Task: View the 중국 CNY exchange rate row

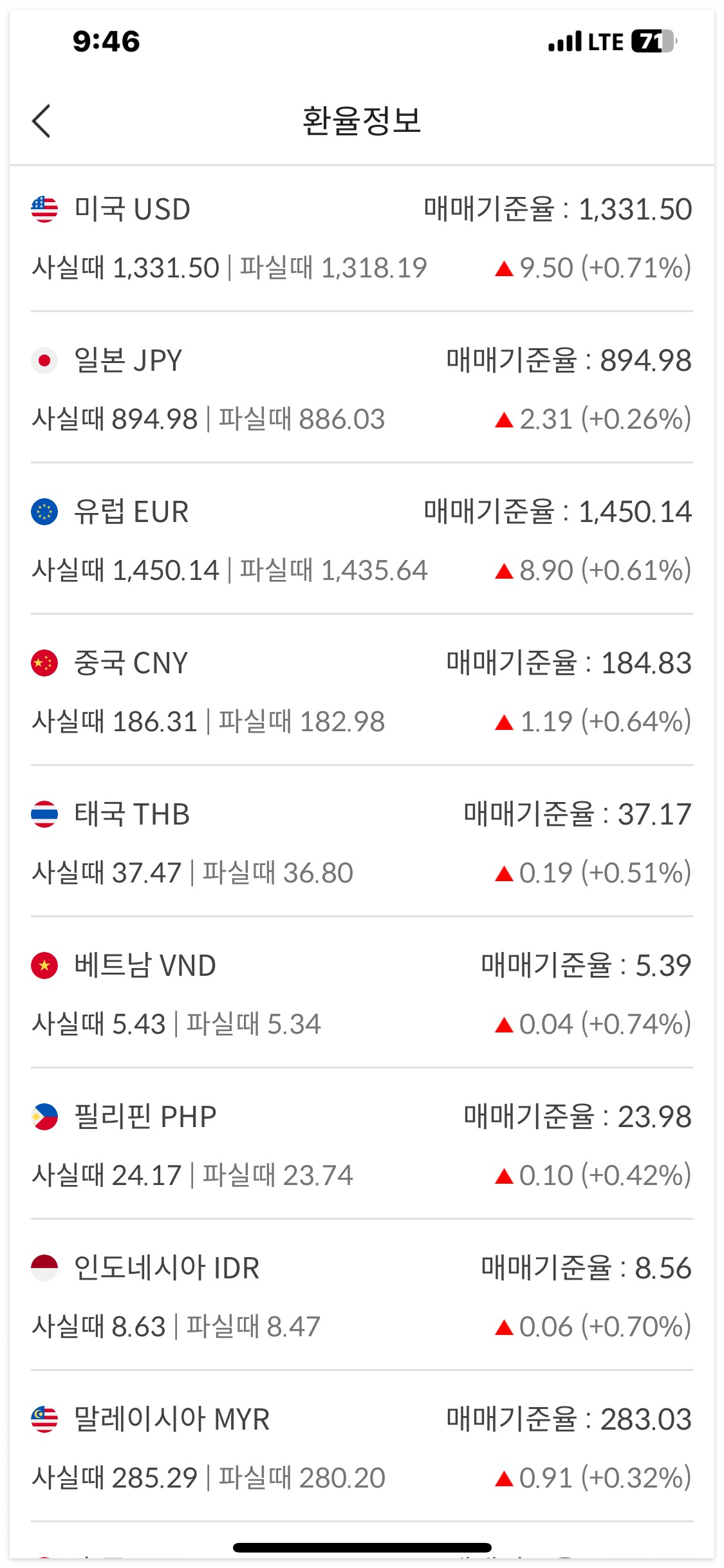Action: [362, 690]
